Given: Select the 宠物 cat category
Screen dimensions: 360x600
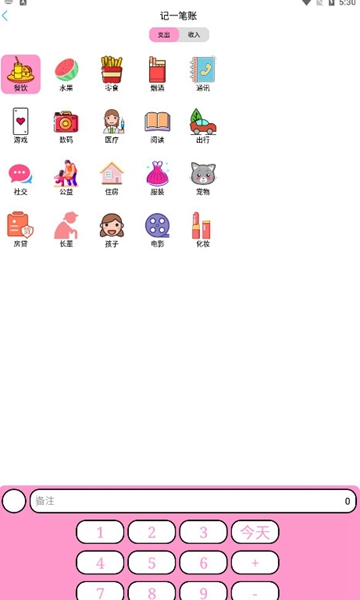Looking at the screenshot, I should pos(203,178).
